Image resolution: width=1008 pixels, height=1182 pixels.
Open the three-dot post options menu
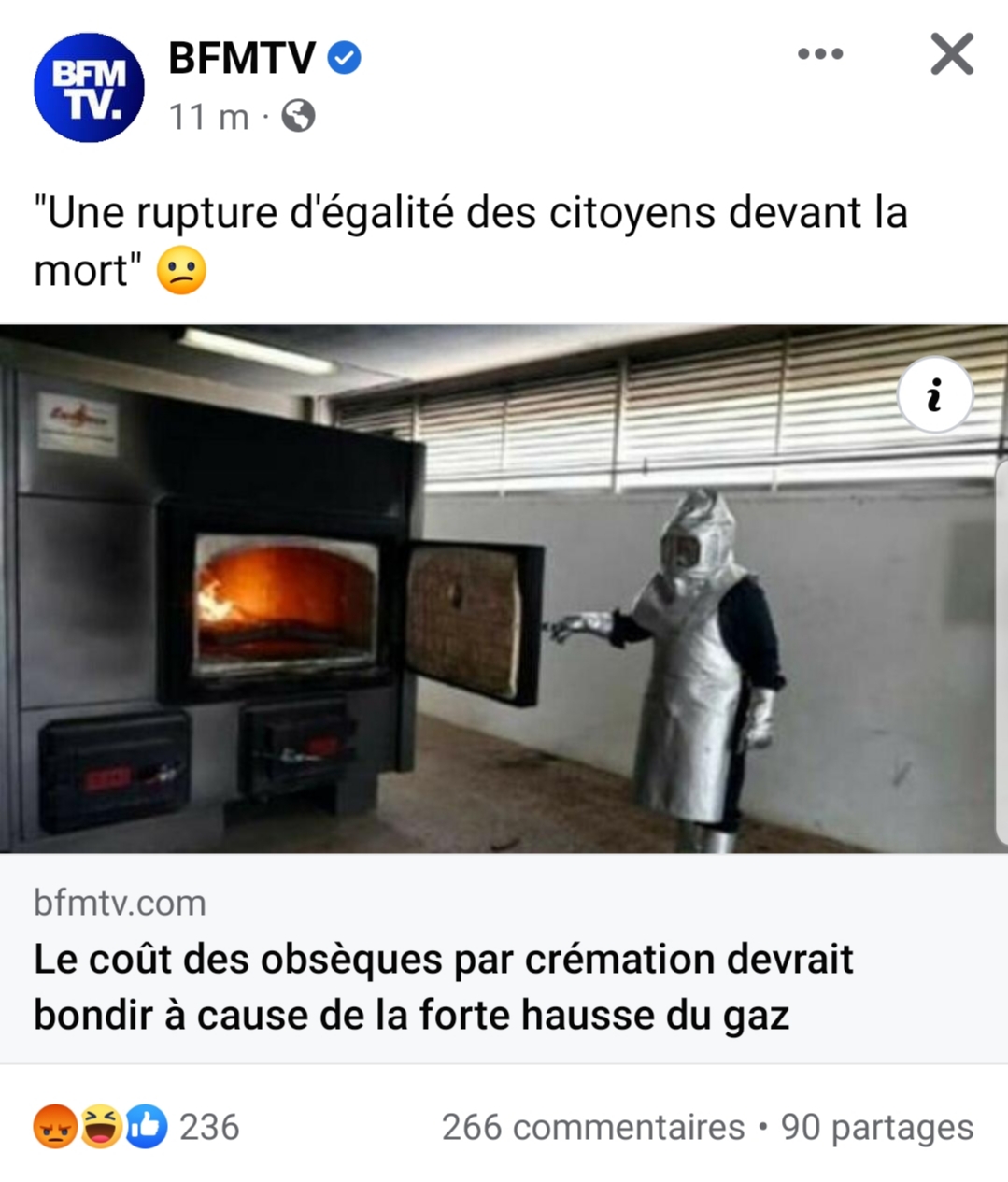coord(820,54)
